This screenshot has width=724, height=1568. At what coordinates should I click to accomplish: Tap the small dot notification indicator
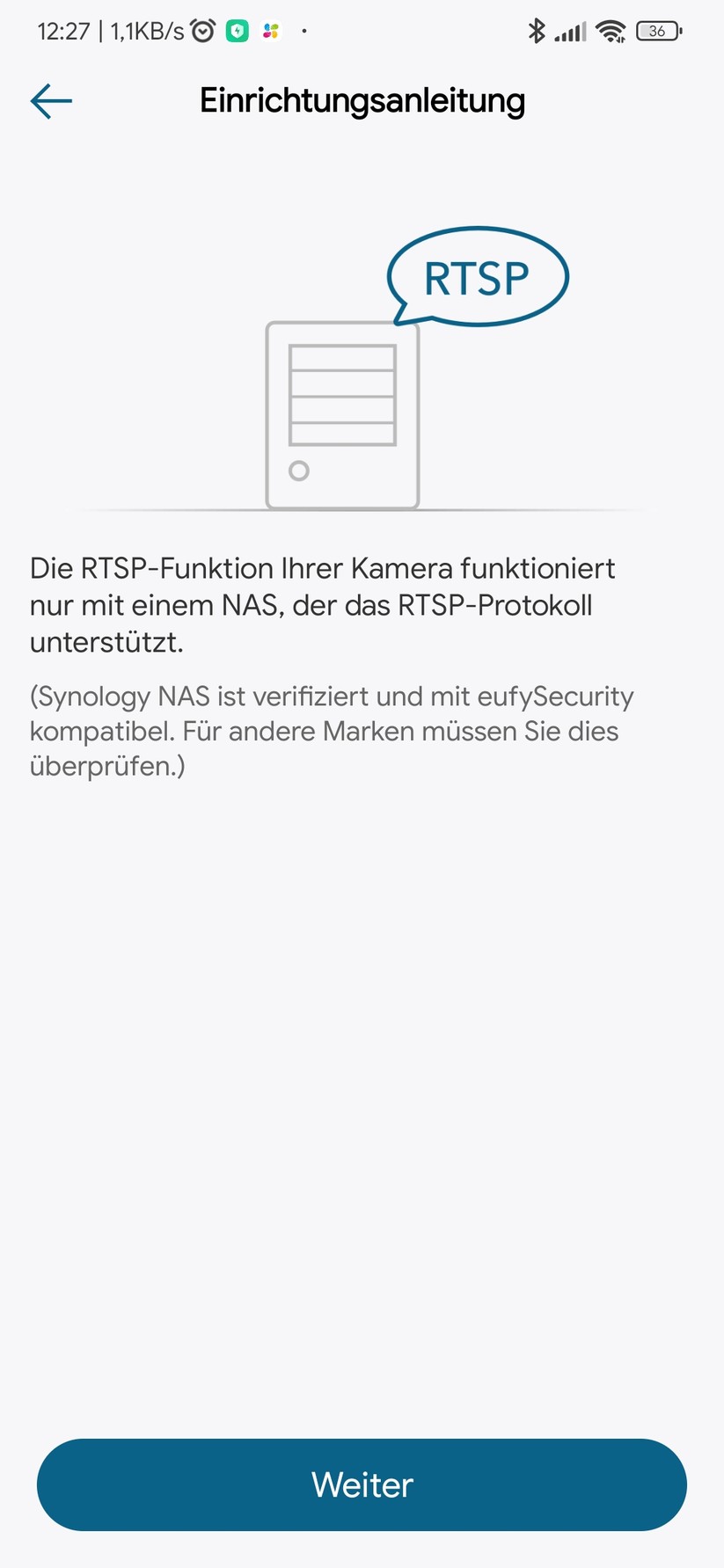[x=303, y=33]
